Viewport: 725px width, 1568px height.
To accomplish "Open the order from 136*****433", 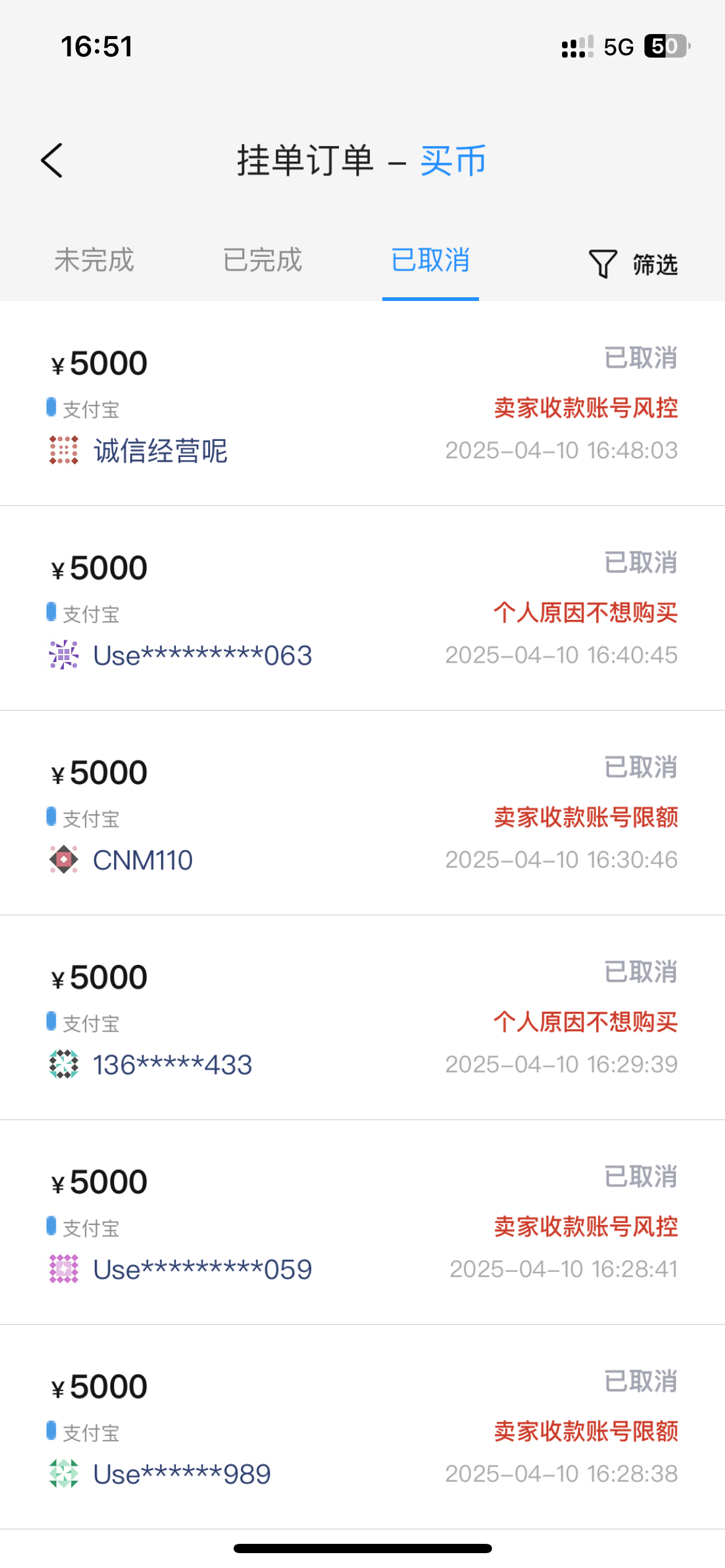I will coord(362,1017).
